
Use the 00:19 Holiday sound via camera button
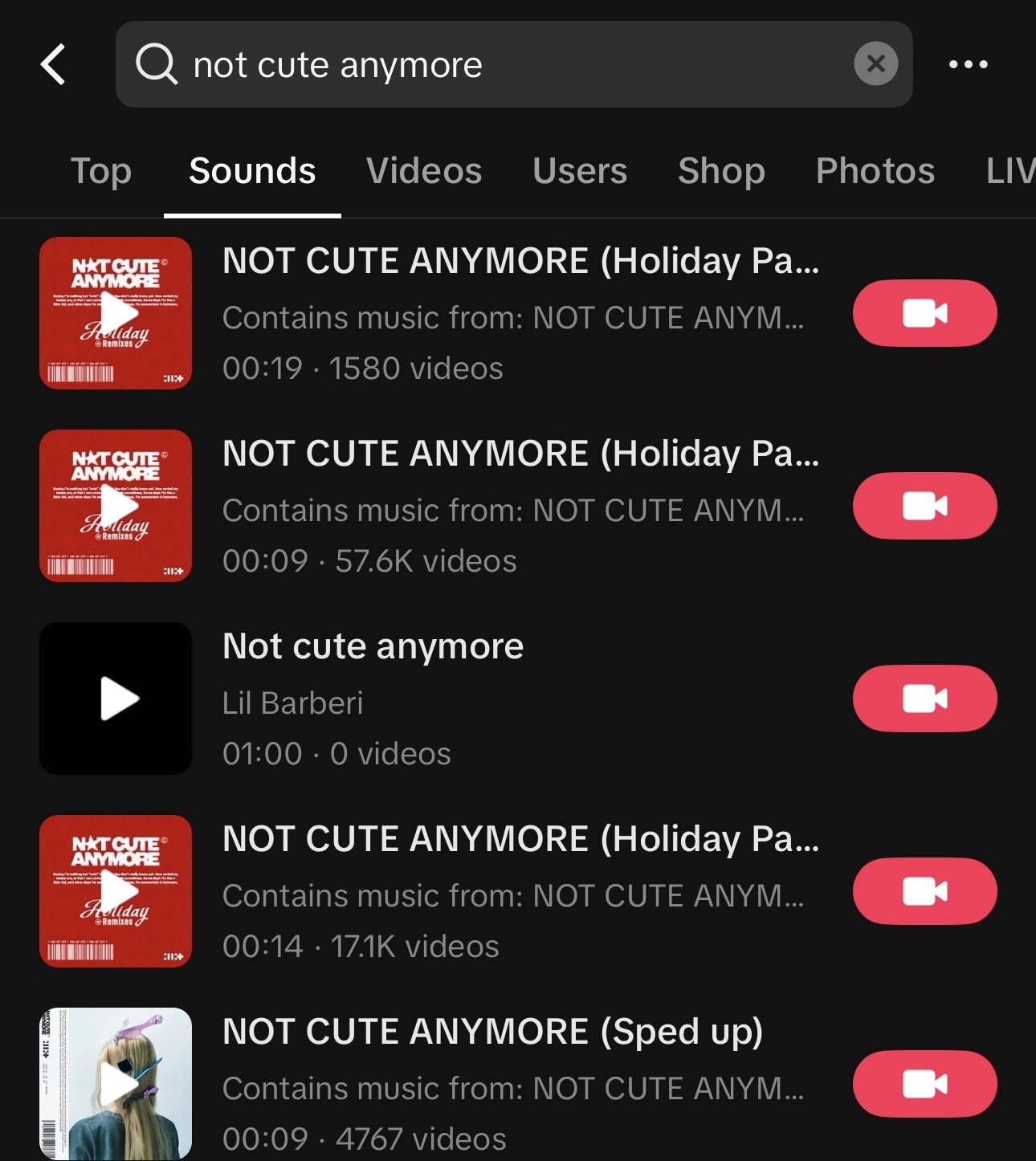coord(924,313)
